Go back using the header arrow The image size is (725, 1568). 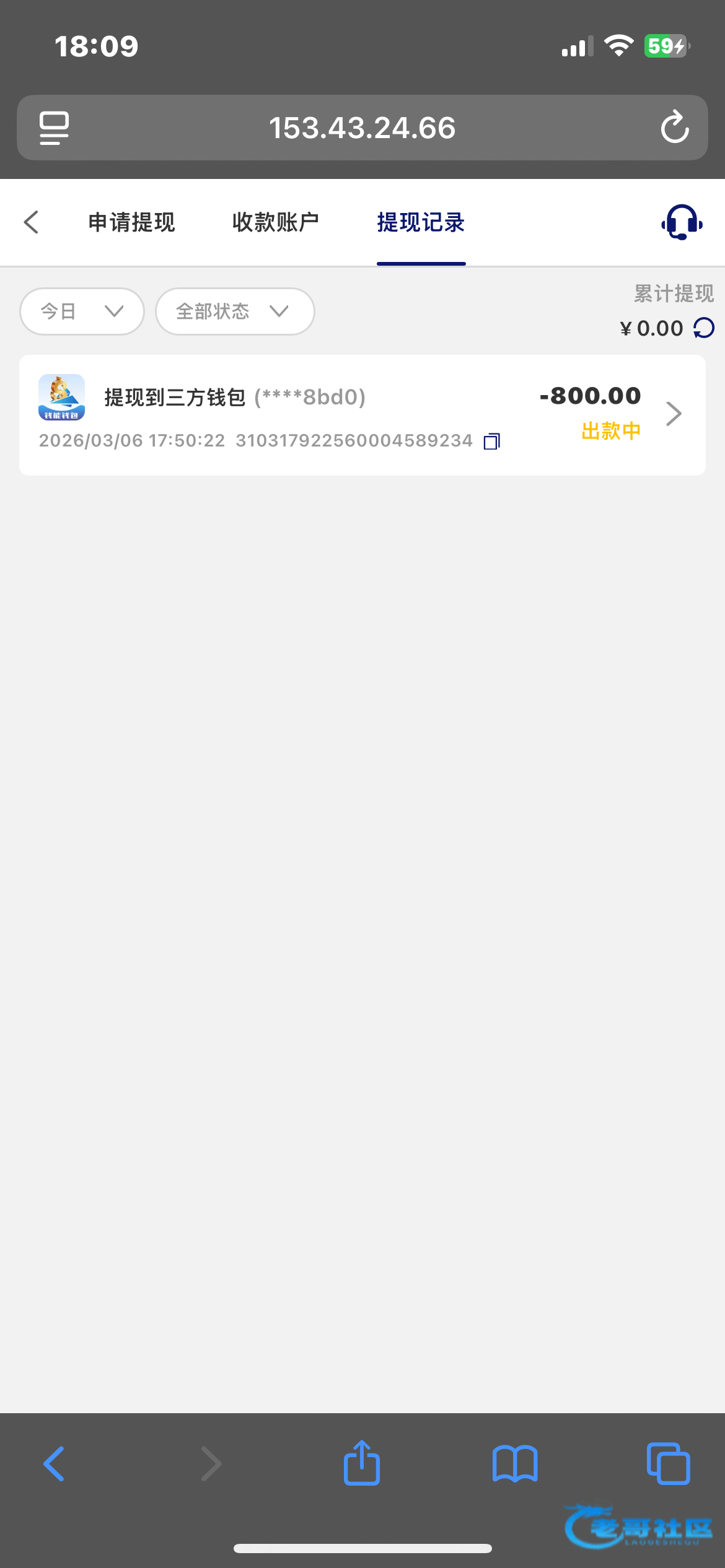pos(31,222)
